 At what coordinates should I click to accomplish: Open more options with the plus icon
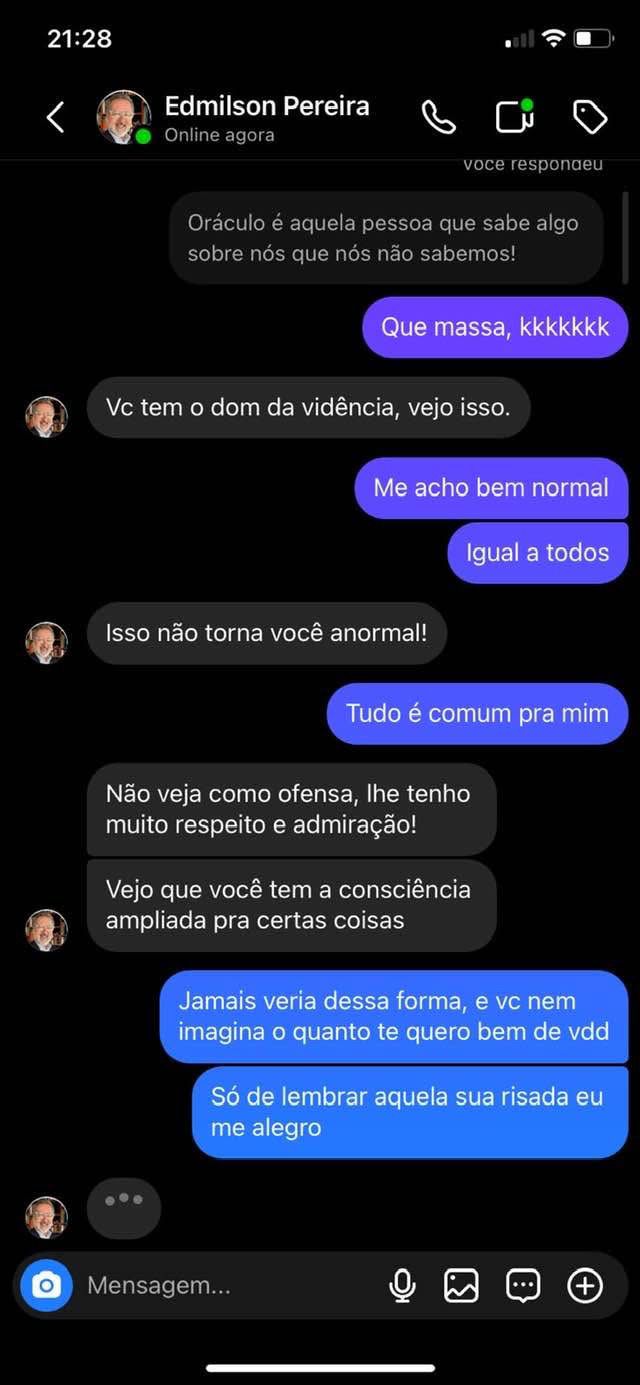click(585, 1285)
